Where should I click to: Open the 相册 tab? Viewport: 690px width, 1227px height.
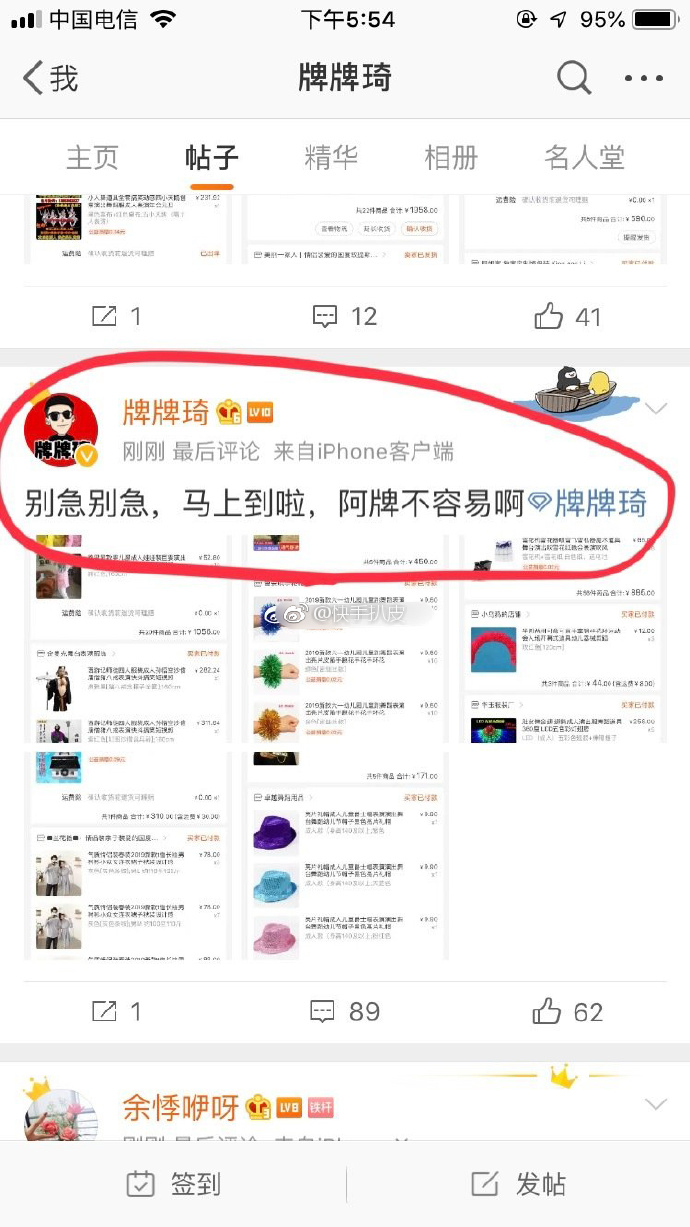tap(451, 157)
